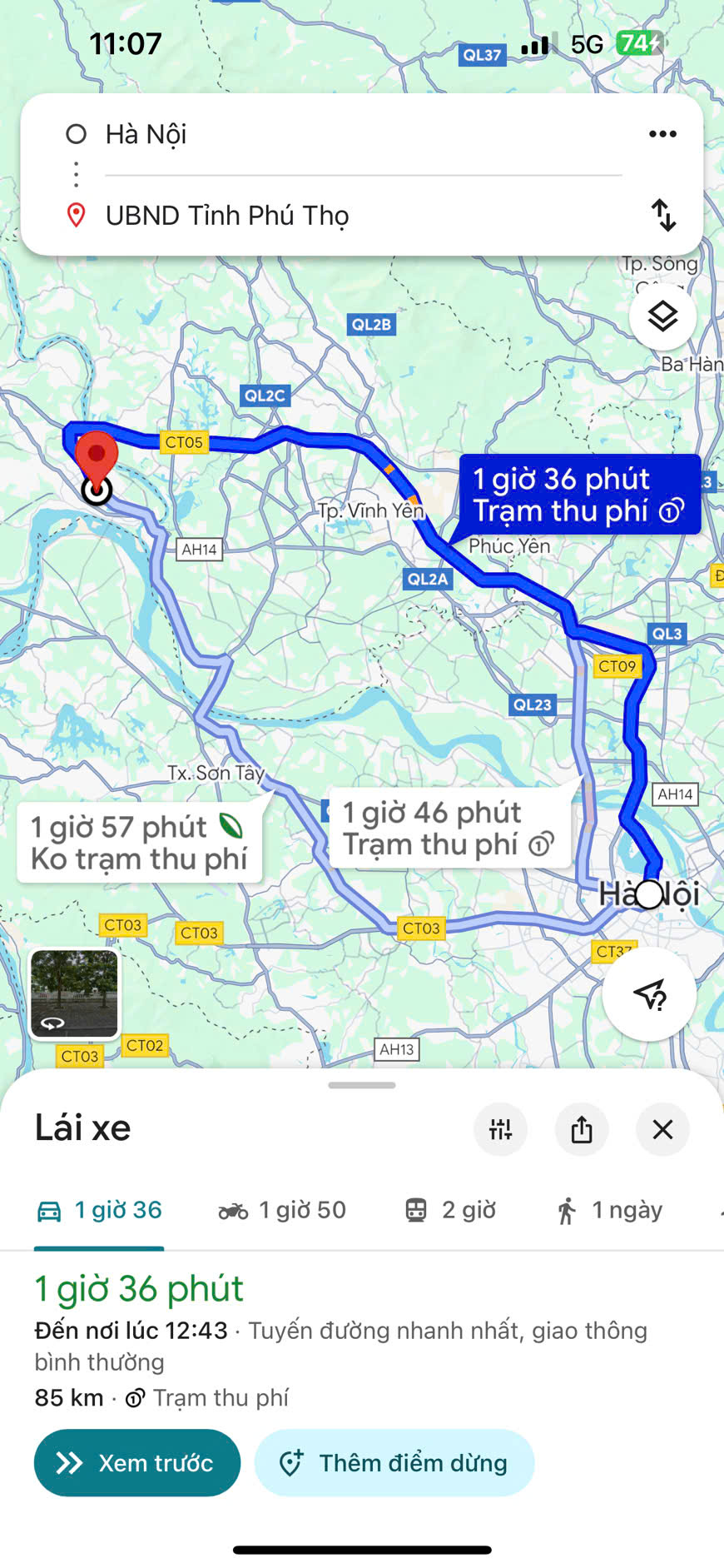Tap Thêm điểm dừng to add stop
724x1568 pixels.
394,1463
